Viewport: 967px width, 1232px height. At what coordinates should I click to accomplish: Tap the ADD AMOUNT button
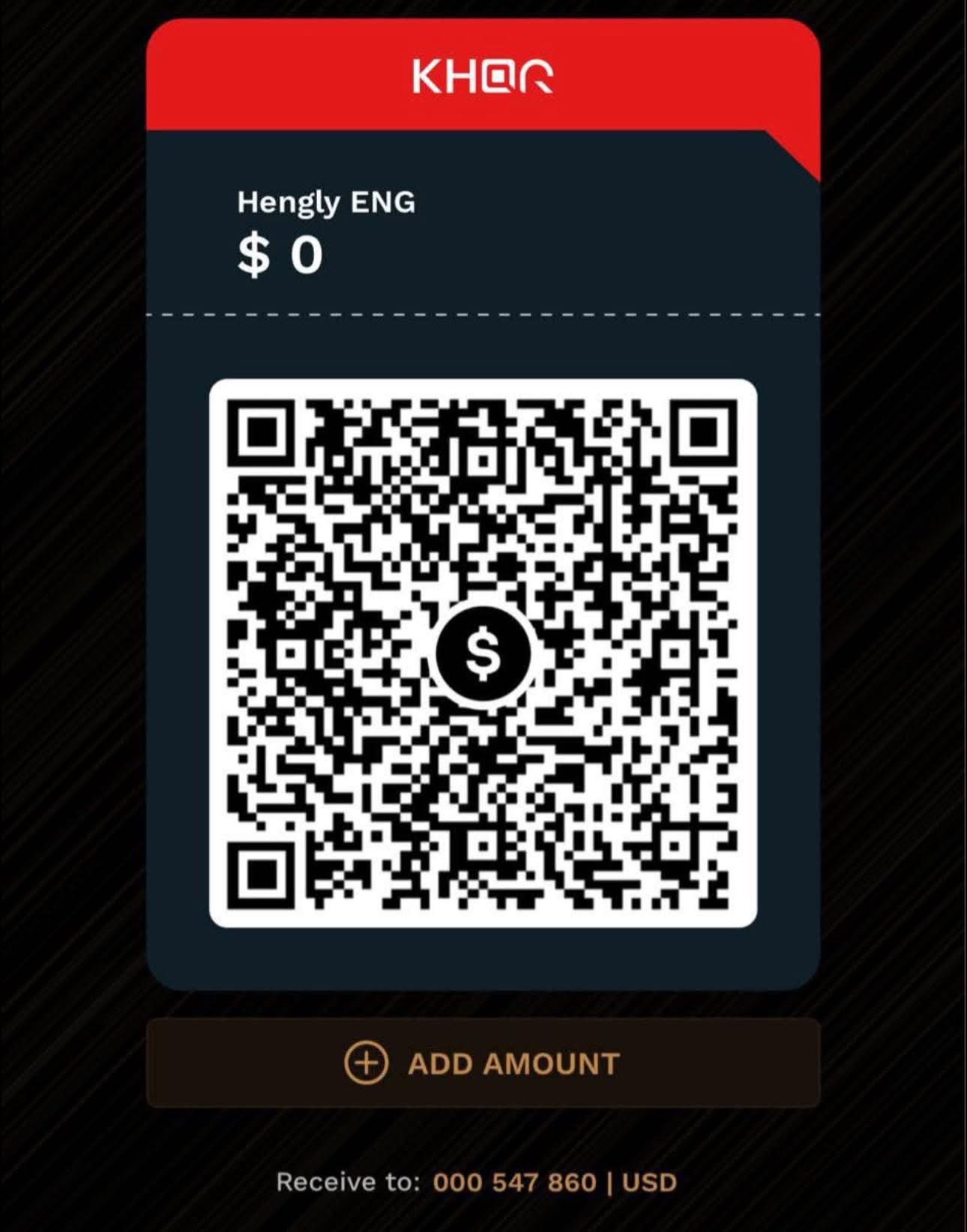tap(483, 1063)
